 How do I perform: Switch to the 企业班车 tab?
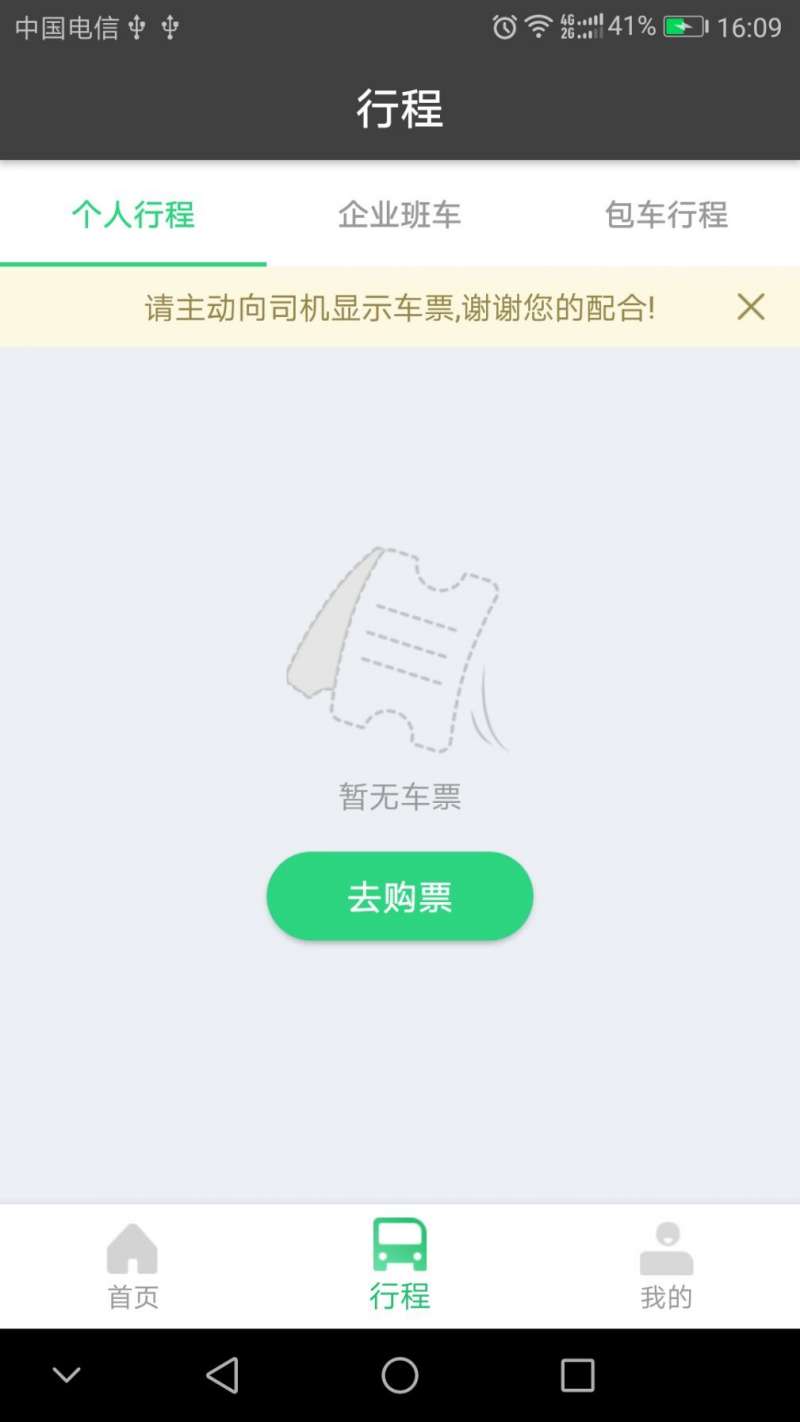click(x=400, y=214)
